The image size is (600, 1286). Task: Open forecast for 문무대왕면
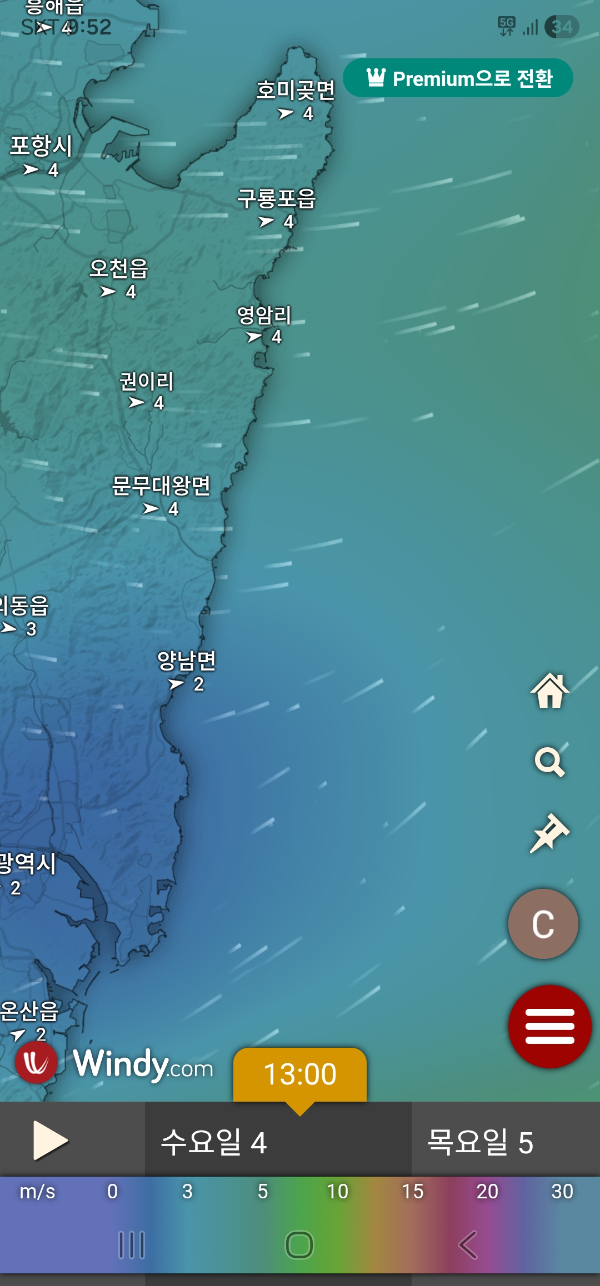(161, 487)
